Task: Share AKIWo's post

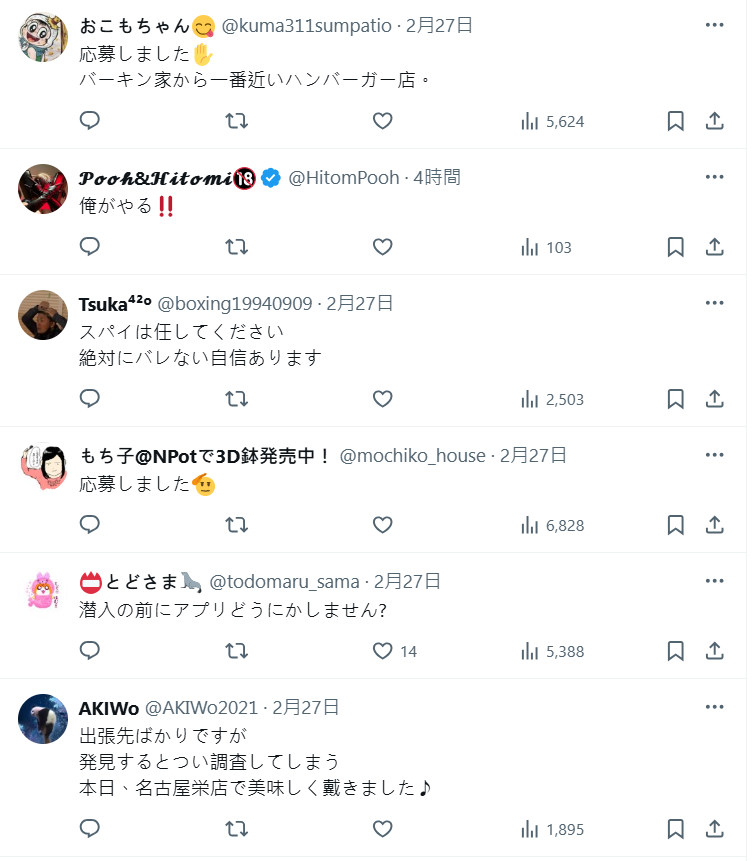Action: pyautogui.click(x=714, y=829)
